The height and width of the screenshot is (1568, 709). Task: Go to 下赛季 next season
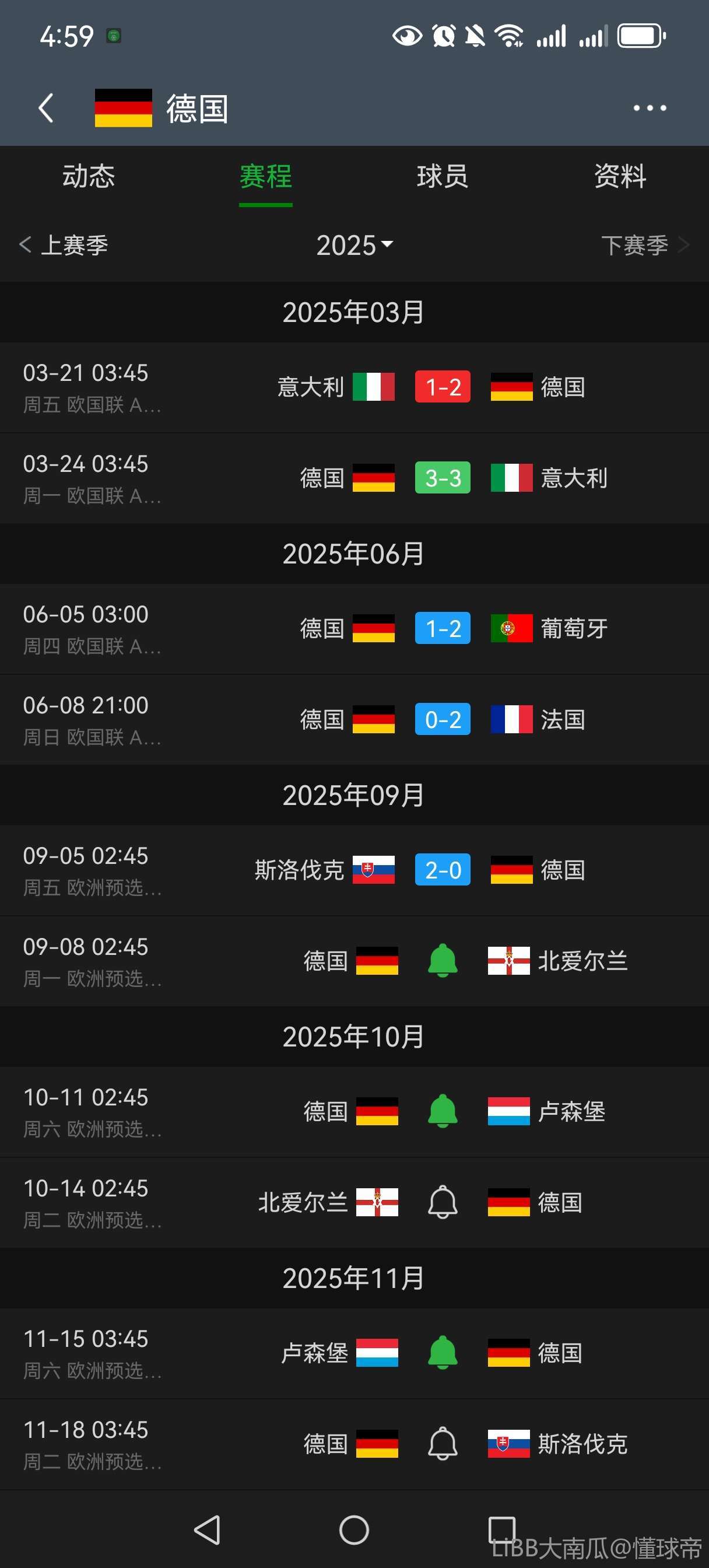[645, 246]
